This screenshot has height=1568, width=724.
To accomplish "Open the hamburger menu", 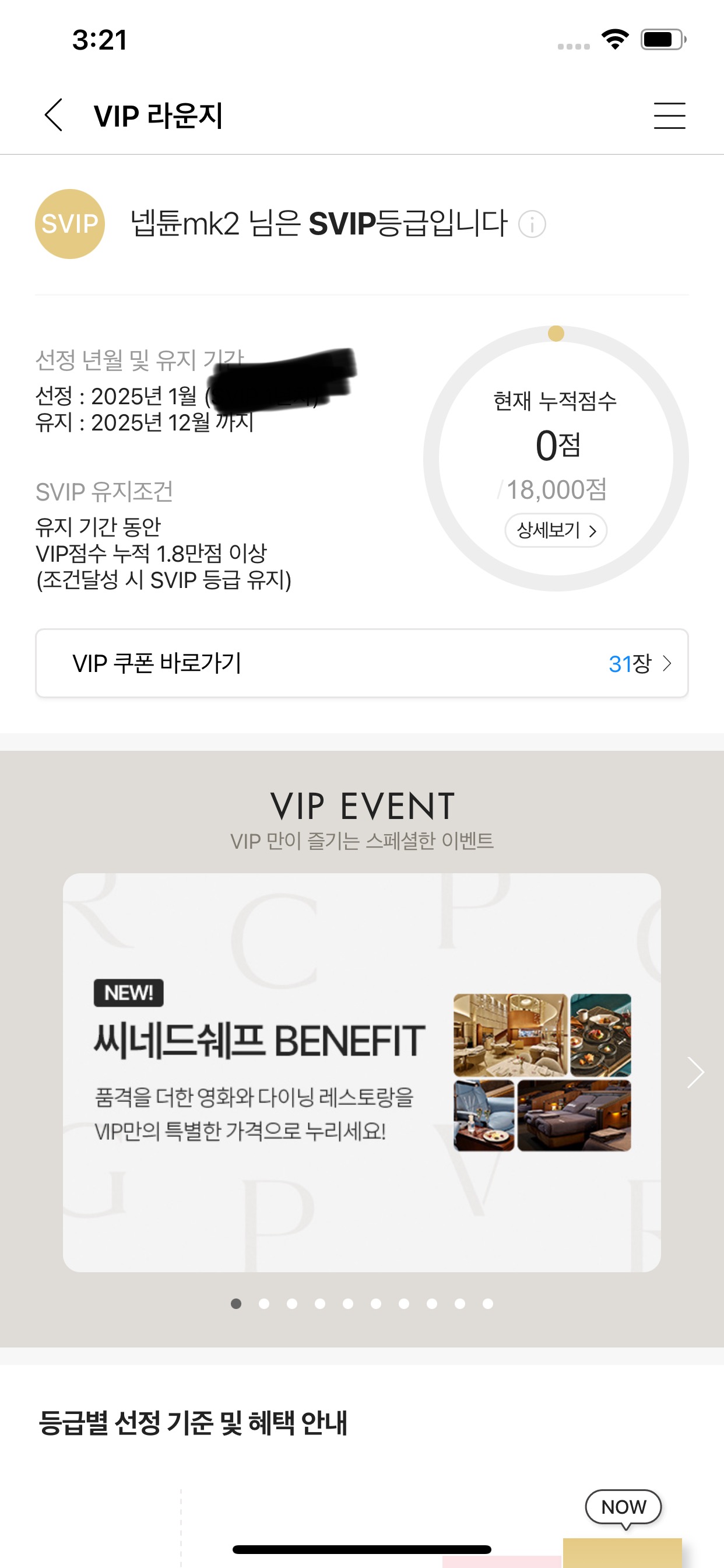I will click(669, 116).
